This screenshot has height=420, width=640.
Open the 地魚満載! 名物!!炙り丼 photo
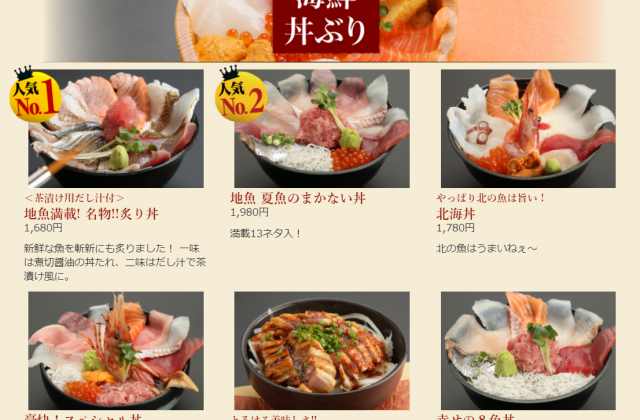(x=116, y=128)
